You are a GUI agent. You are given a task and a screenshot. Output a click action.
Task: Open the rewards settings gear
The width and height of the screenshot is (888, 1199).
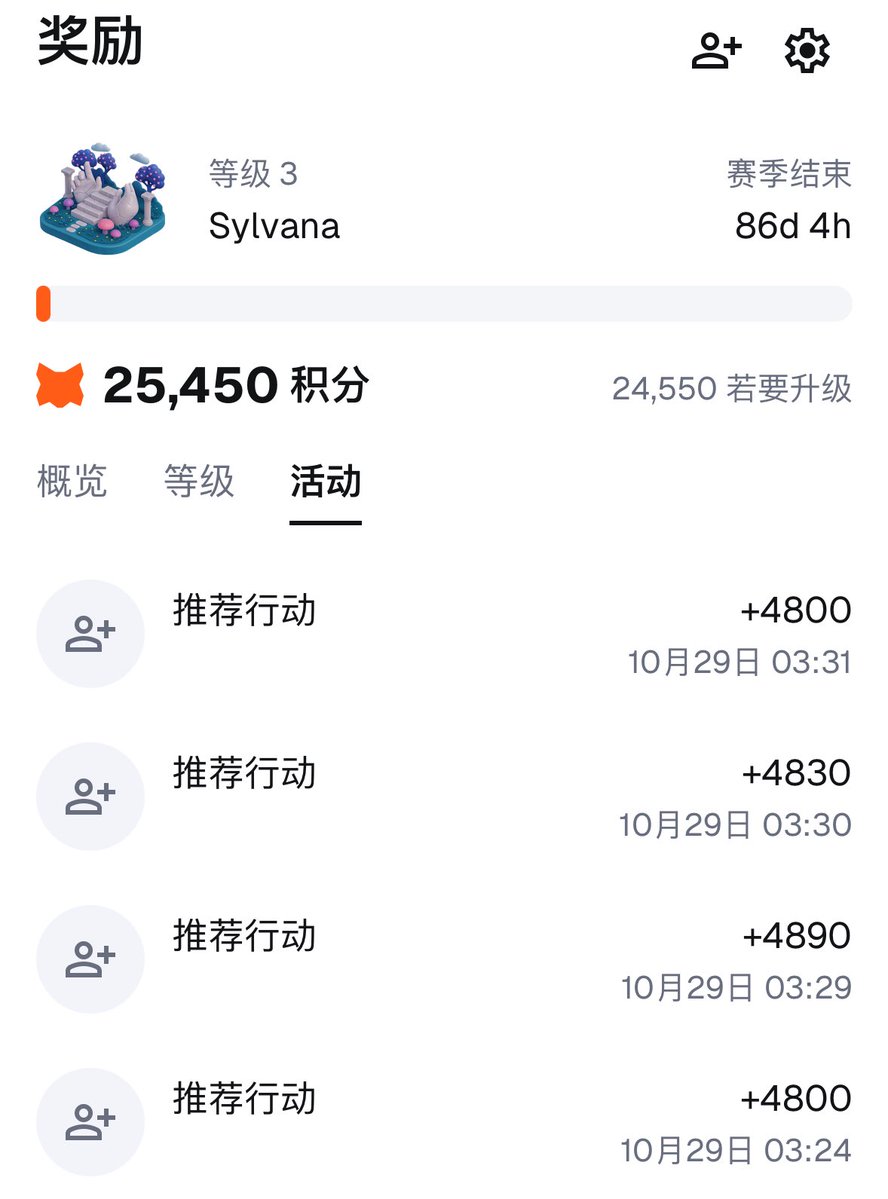[x=807, y=51]
